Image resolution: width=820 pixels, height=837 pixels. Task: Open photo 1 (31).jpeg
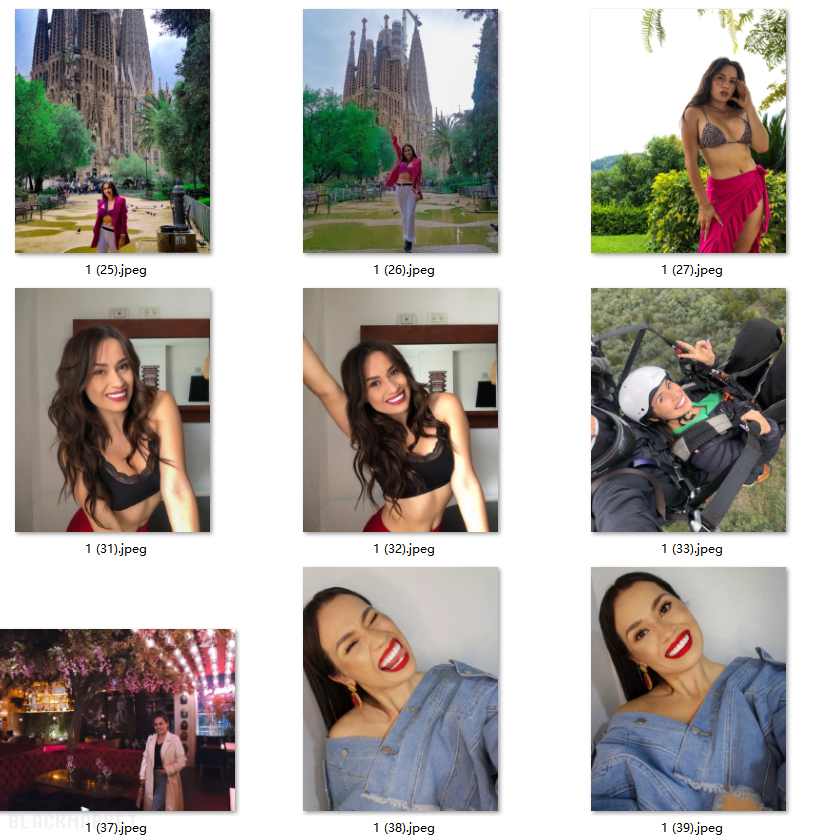click(x=112, y=410)
